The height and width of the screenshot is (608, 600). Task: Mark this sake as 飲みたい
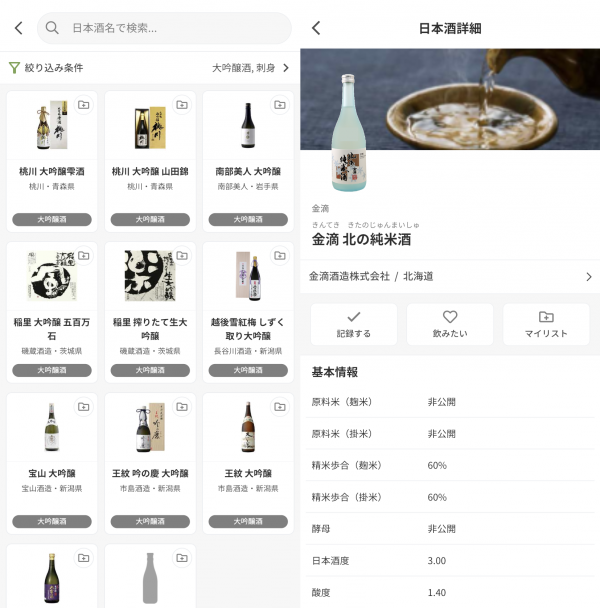tap(450, 324)
